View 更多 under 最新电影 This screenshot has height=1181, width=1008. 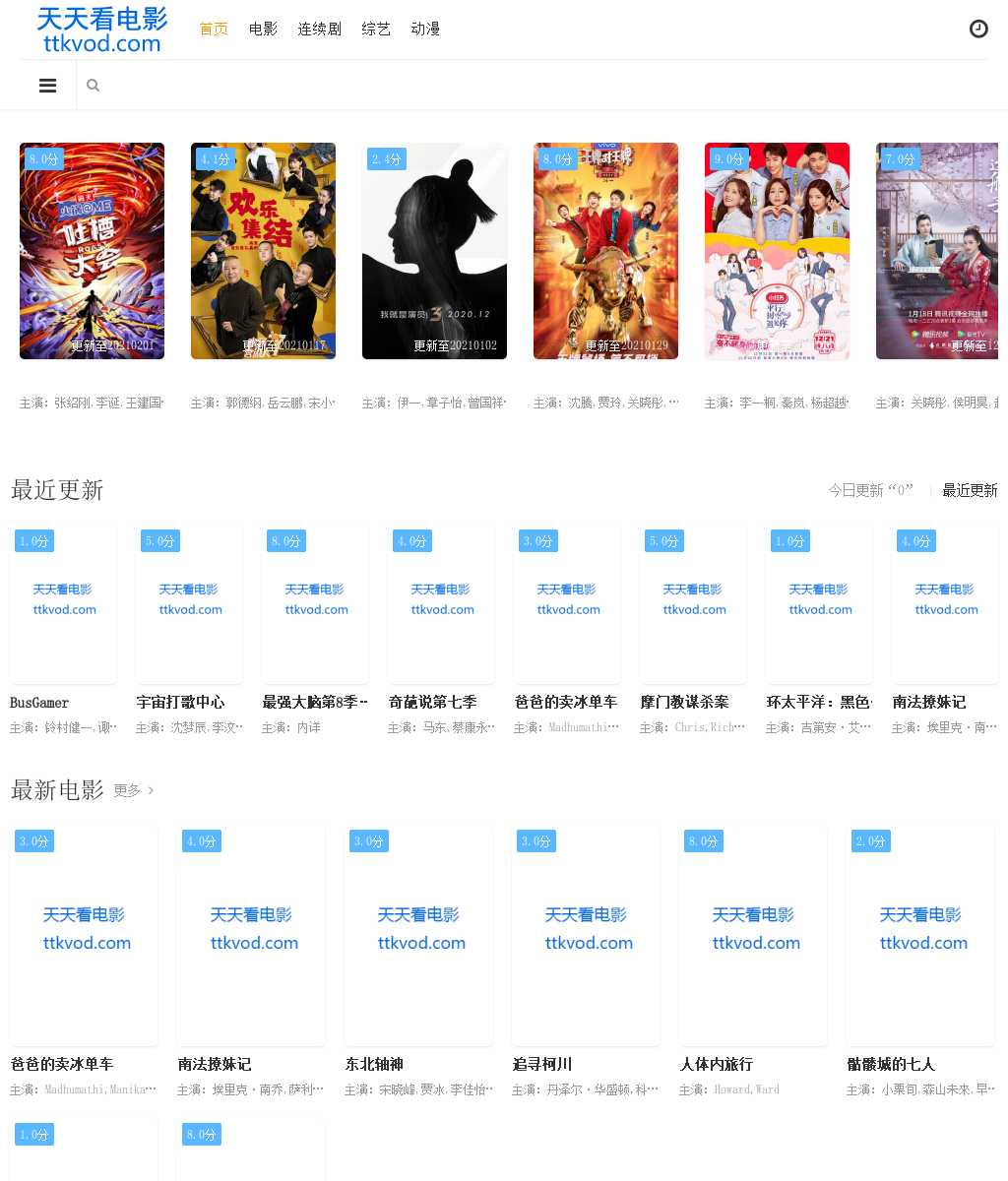pos(133,790)
